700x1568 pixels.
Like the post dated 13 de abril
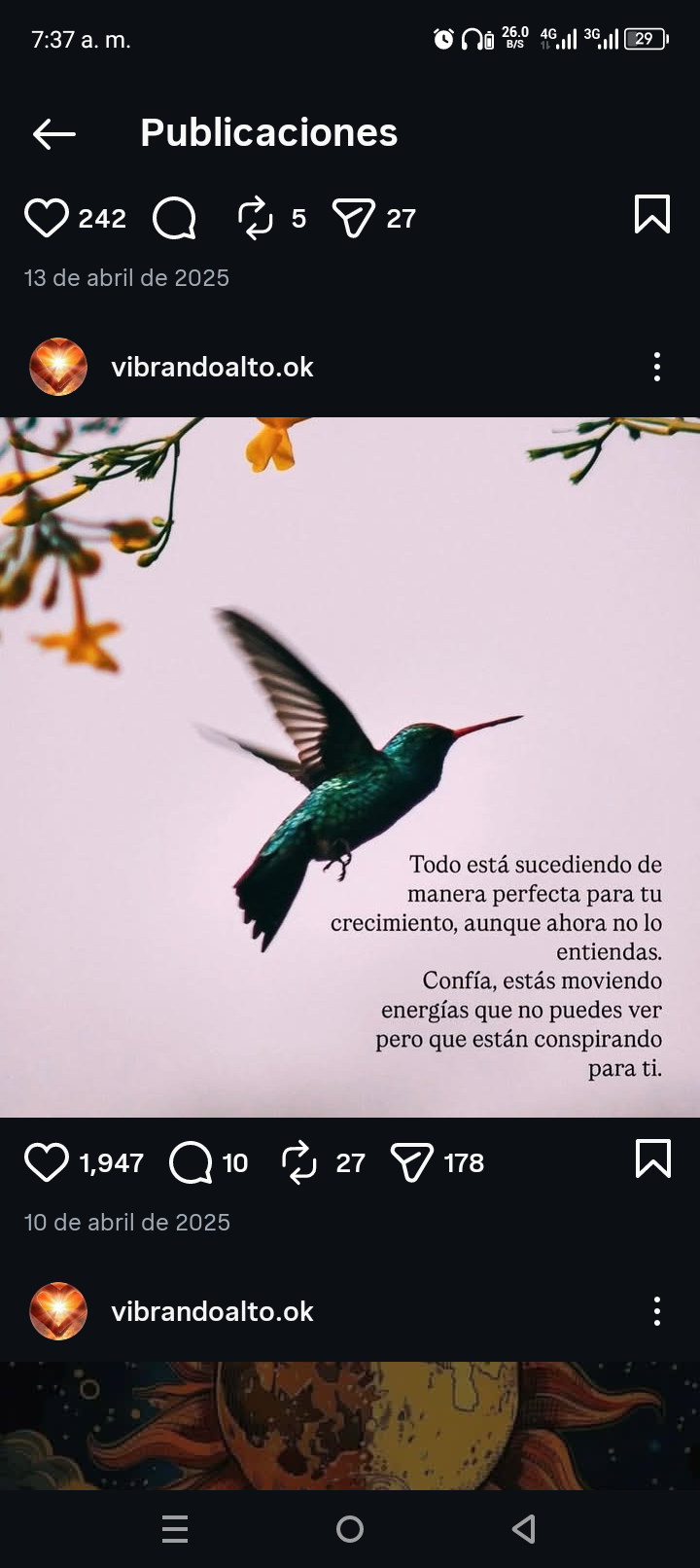pyautogui.click(x=46, y=218)
